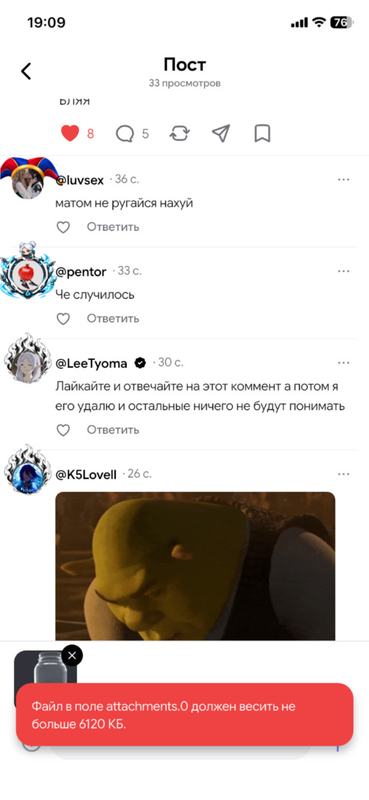
Task: Like the comment "Че случилось"
Action: [63, 319]
